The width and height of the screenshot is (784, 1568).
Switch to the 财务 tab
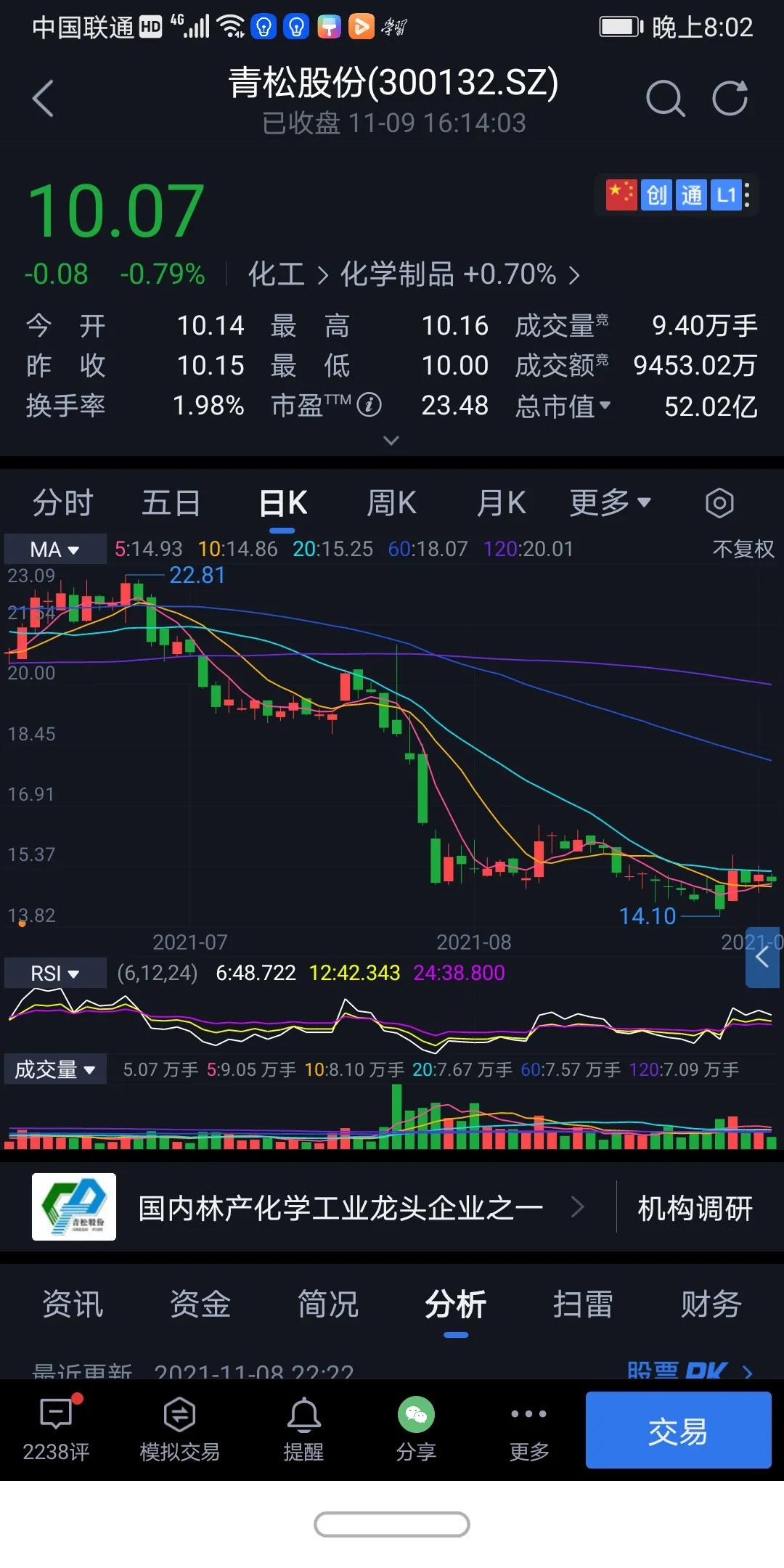(x=711, y=1304)
